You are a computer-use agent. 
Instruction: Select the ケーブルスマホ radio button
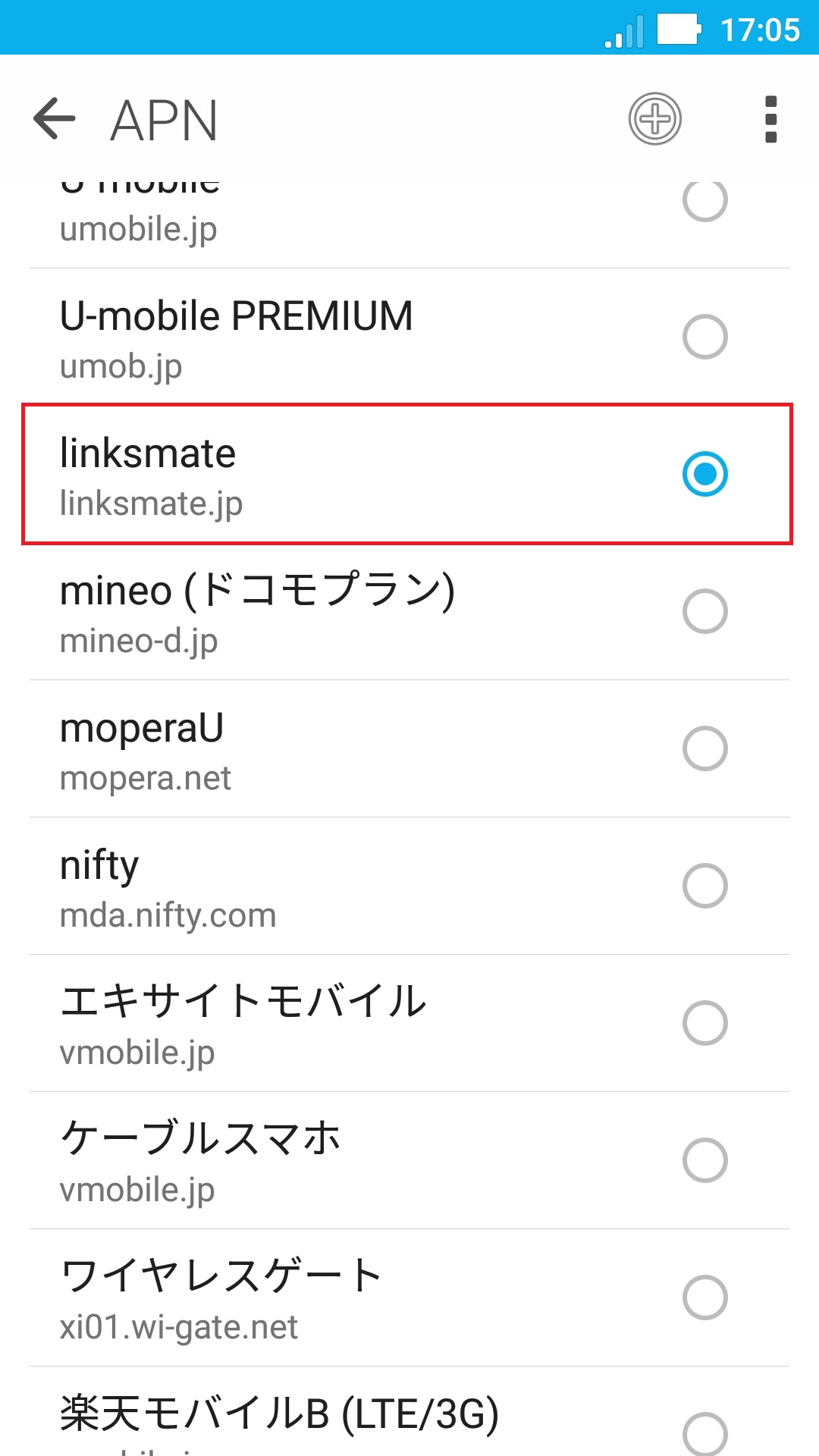point(704,1160)
